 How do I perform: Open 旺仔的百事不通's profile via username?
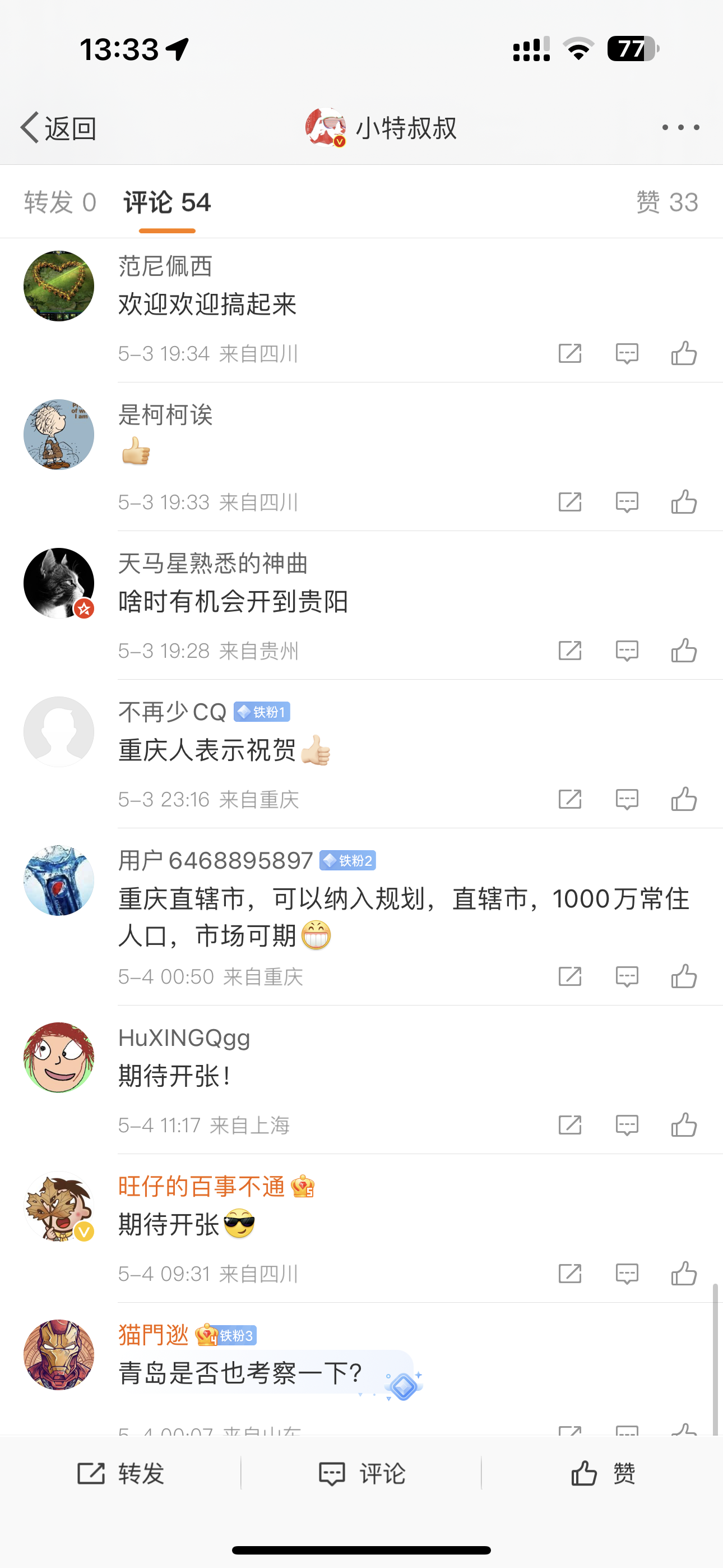click(201, 1186)
